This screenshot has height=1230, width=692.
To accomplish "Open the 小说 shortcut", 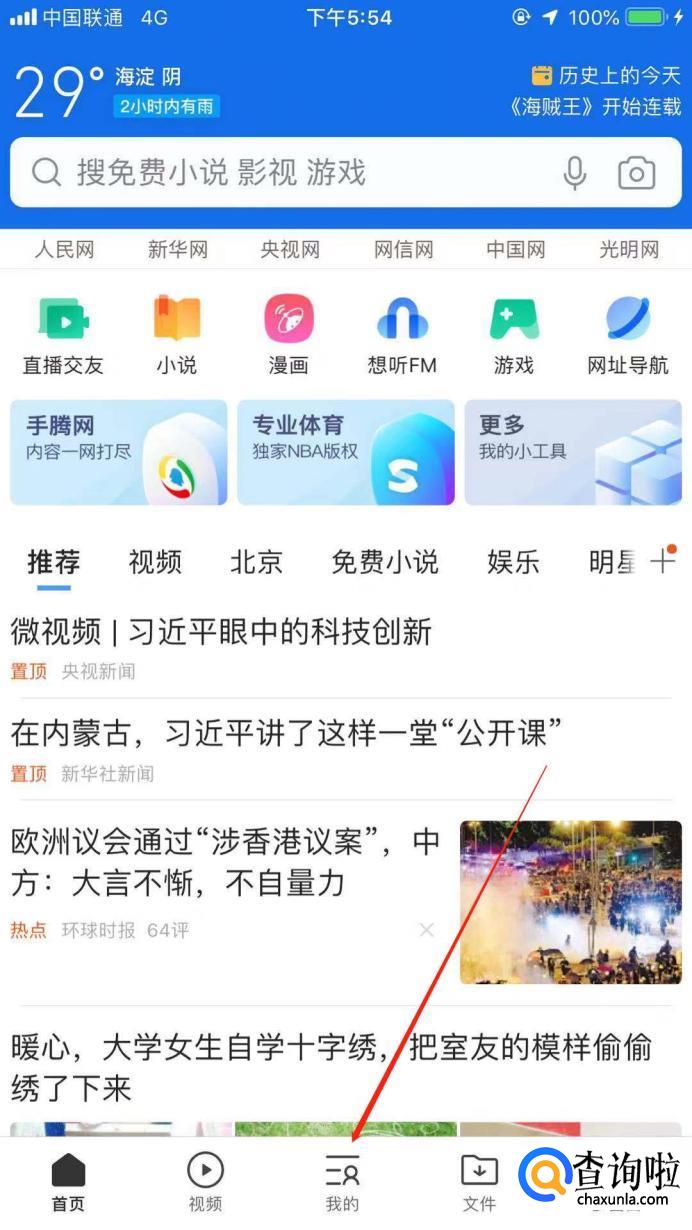I will (x=176, y=335).
